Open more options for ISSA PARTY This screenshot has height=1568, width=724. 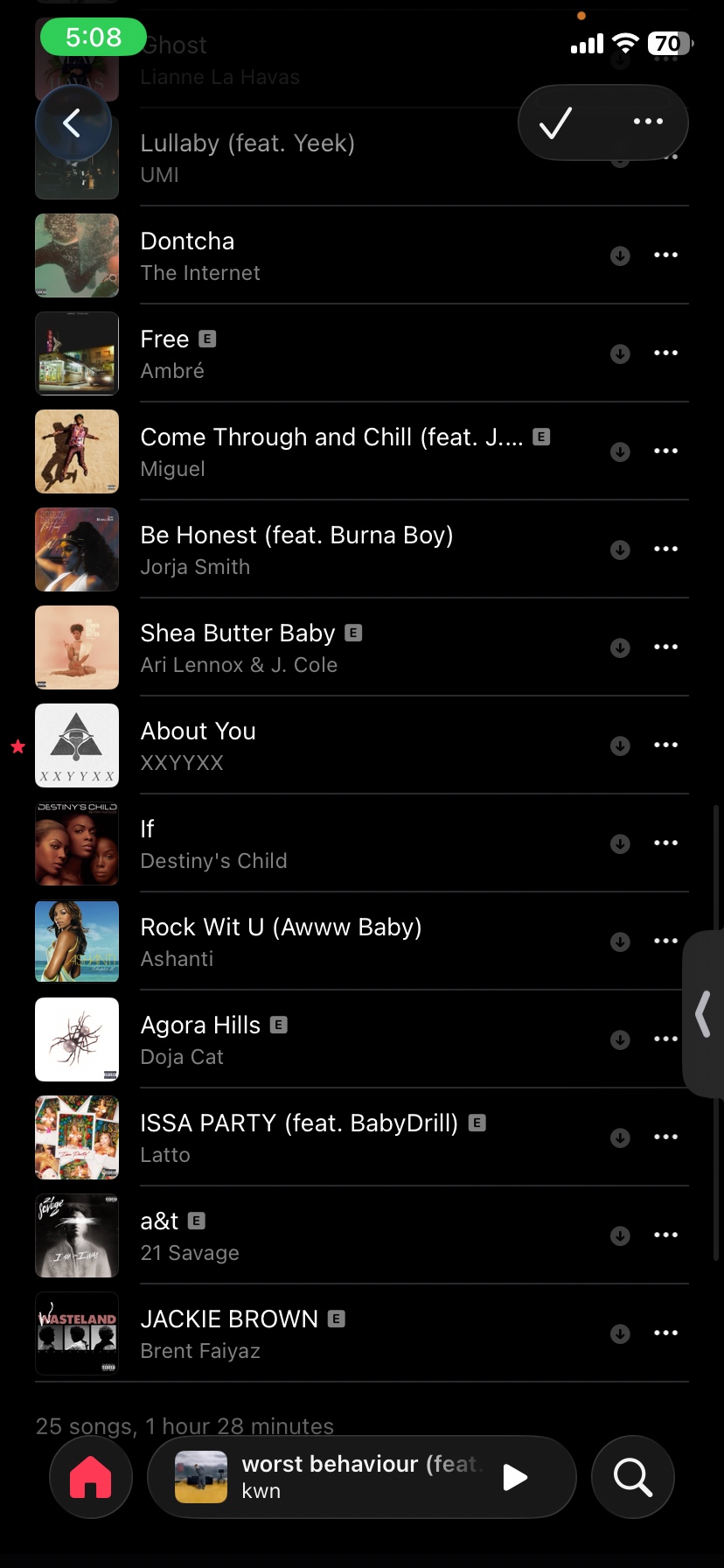[x=665, y=1137]
